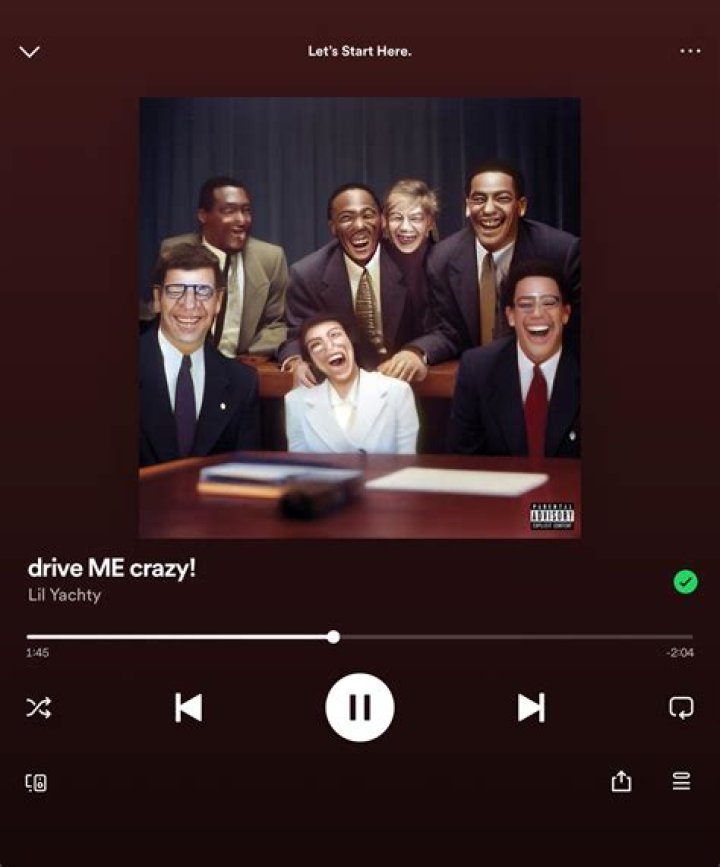Open the three-dot options menu
Viewport: 720px width, 867px height.
690,51
